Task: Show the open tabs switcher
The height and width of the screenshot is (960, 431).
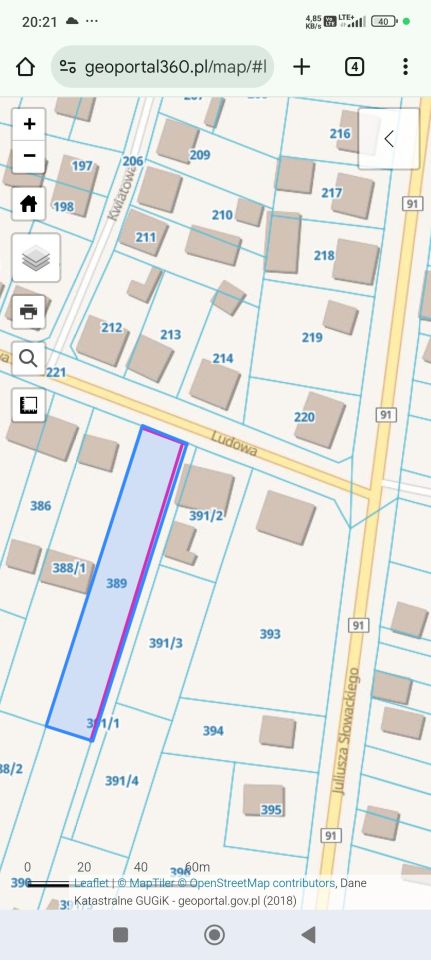Action: point(354,67)
